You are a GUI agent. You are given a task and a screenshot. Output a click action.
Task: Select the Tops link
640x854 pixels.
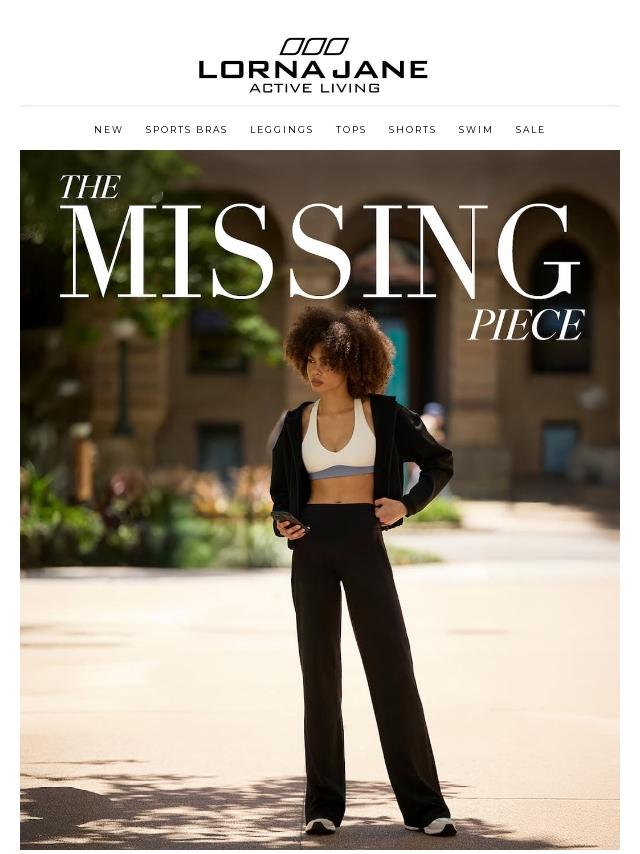[x=351, y=130]
